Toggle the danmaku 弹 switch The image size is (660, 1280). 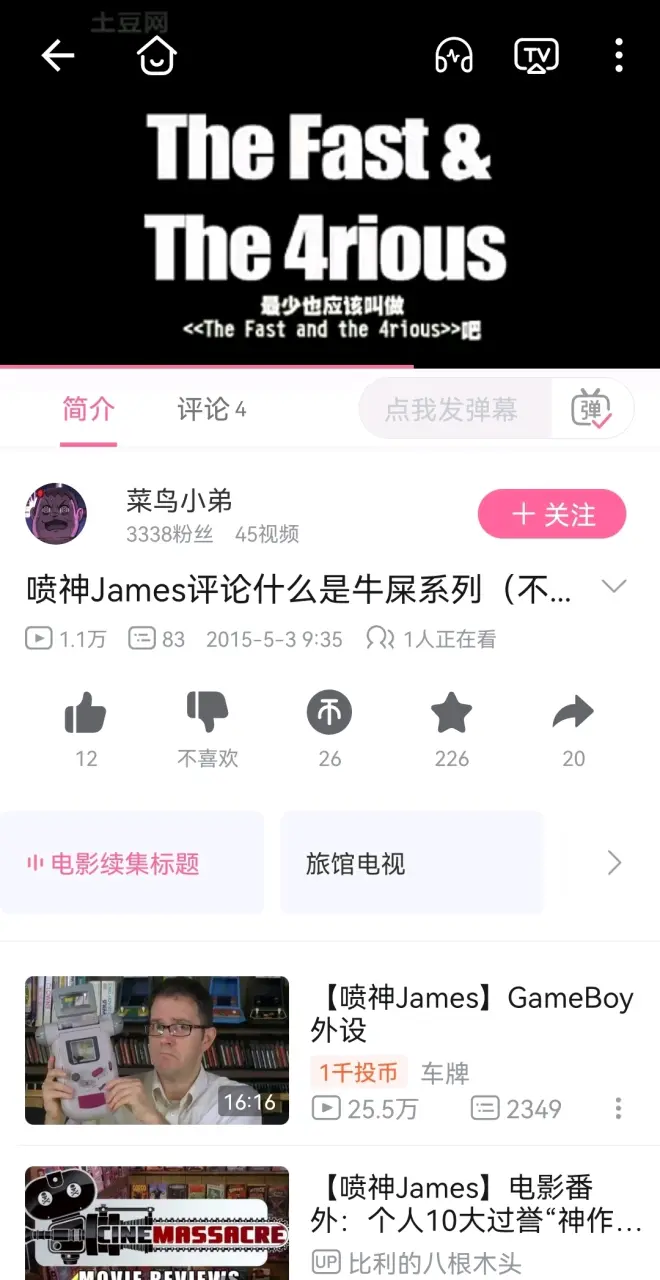(592, 409)
